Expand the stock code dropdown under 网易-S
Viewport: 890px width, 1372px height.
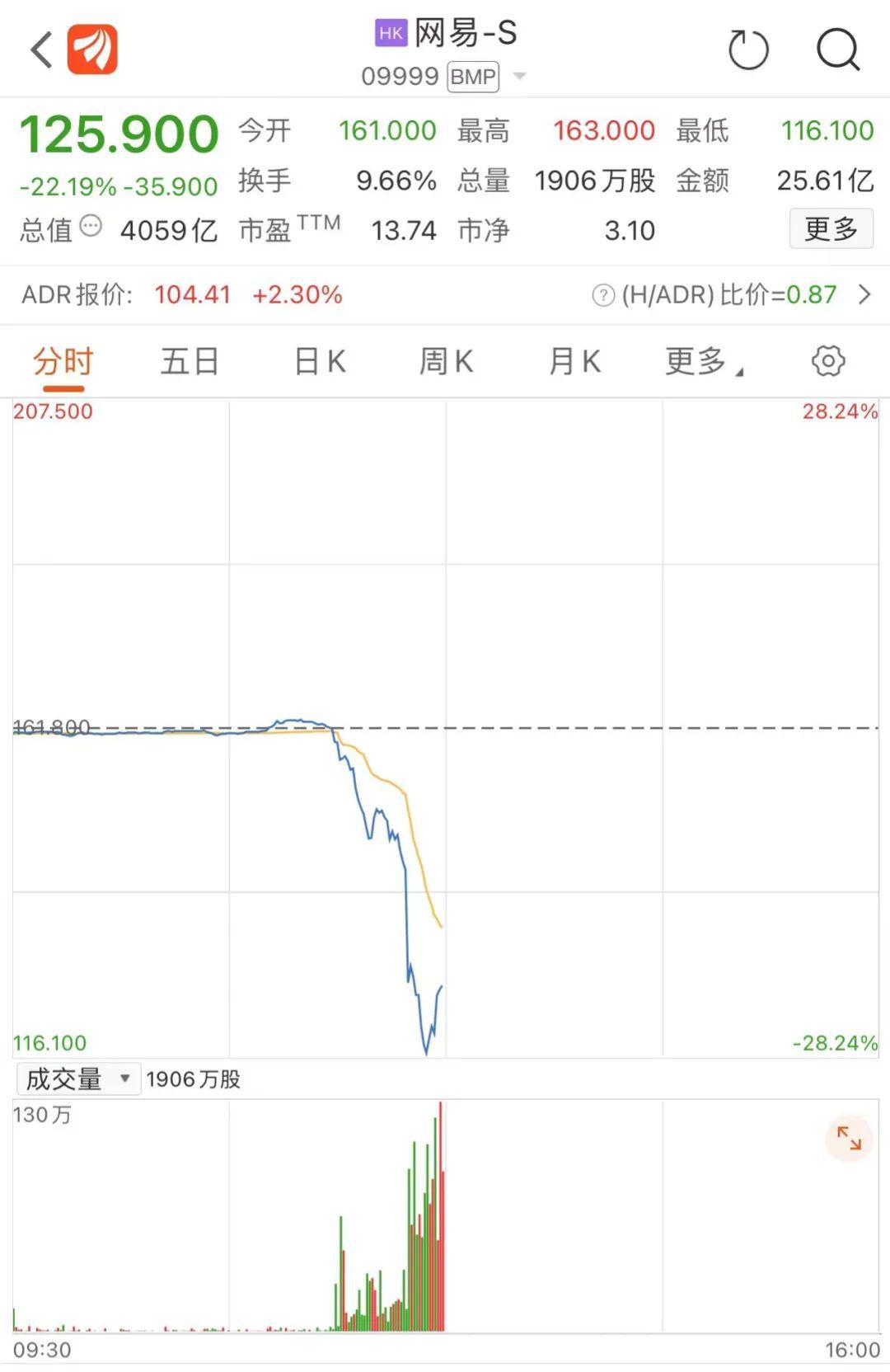tap(519, 77)
